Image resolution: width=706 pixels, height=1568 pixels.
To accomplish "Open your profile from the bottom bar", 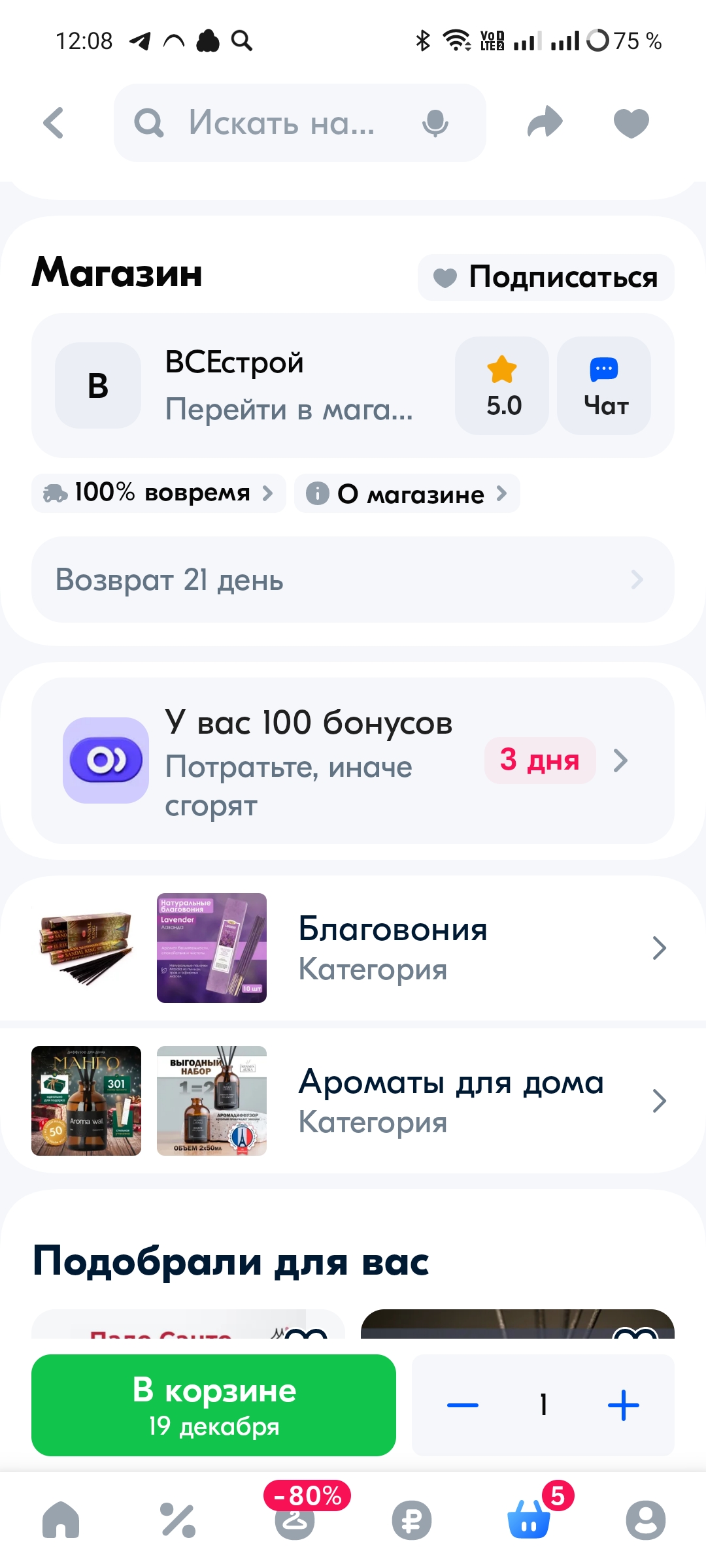I will (647, 1520).
